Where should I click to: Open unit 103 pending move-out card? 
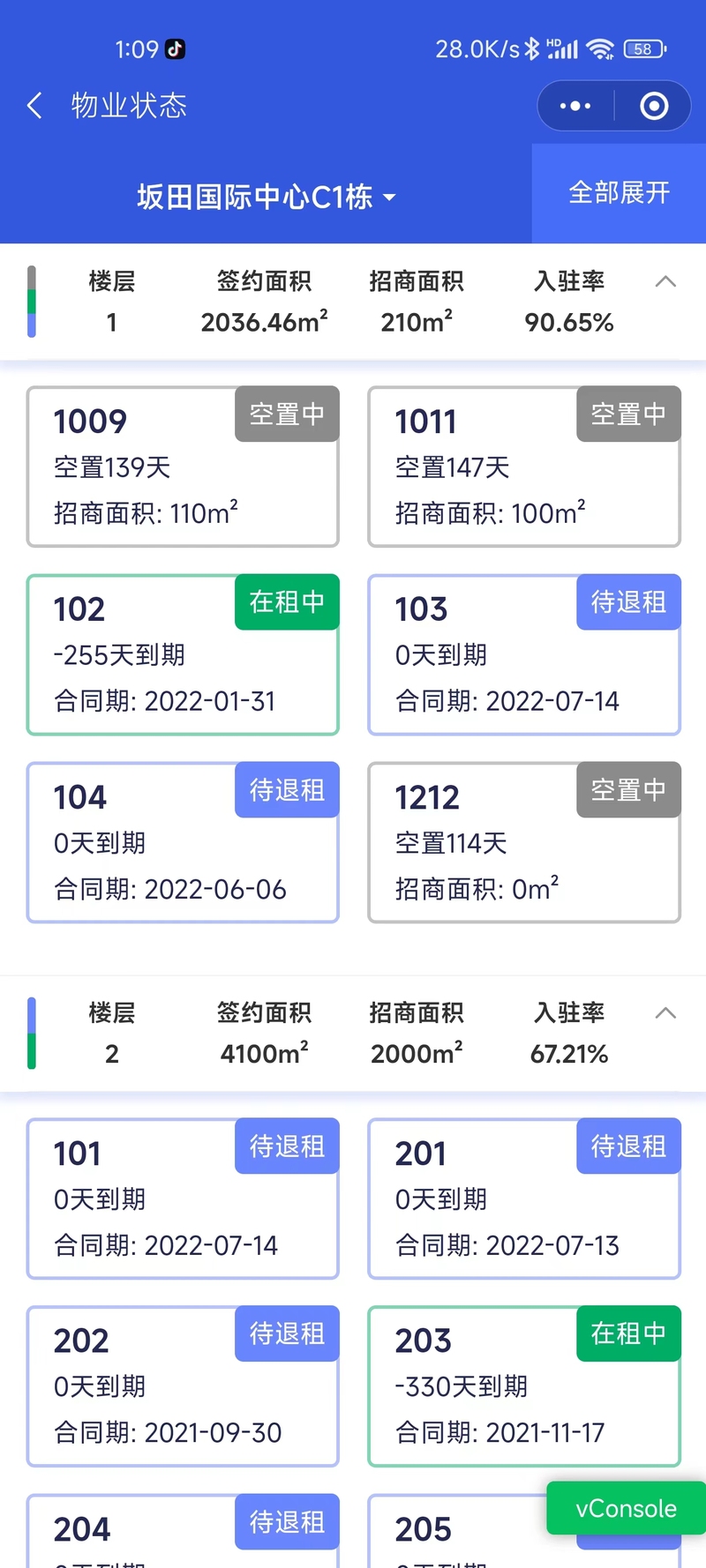click(524, 654)
